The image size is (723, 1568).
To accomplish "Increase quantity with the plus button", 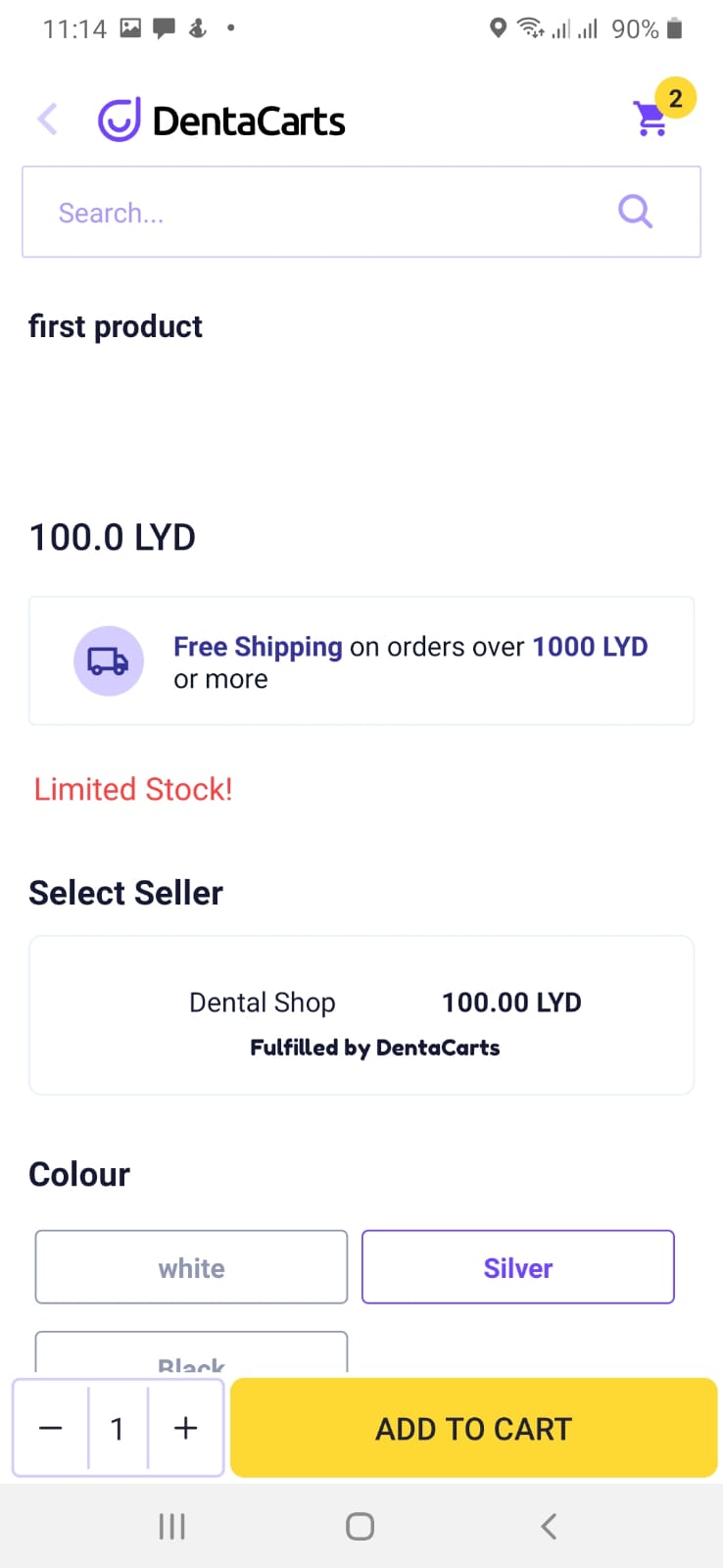I will tap(184, 1428).
